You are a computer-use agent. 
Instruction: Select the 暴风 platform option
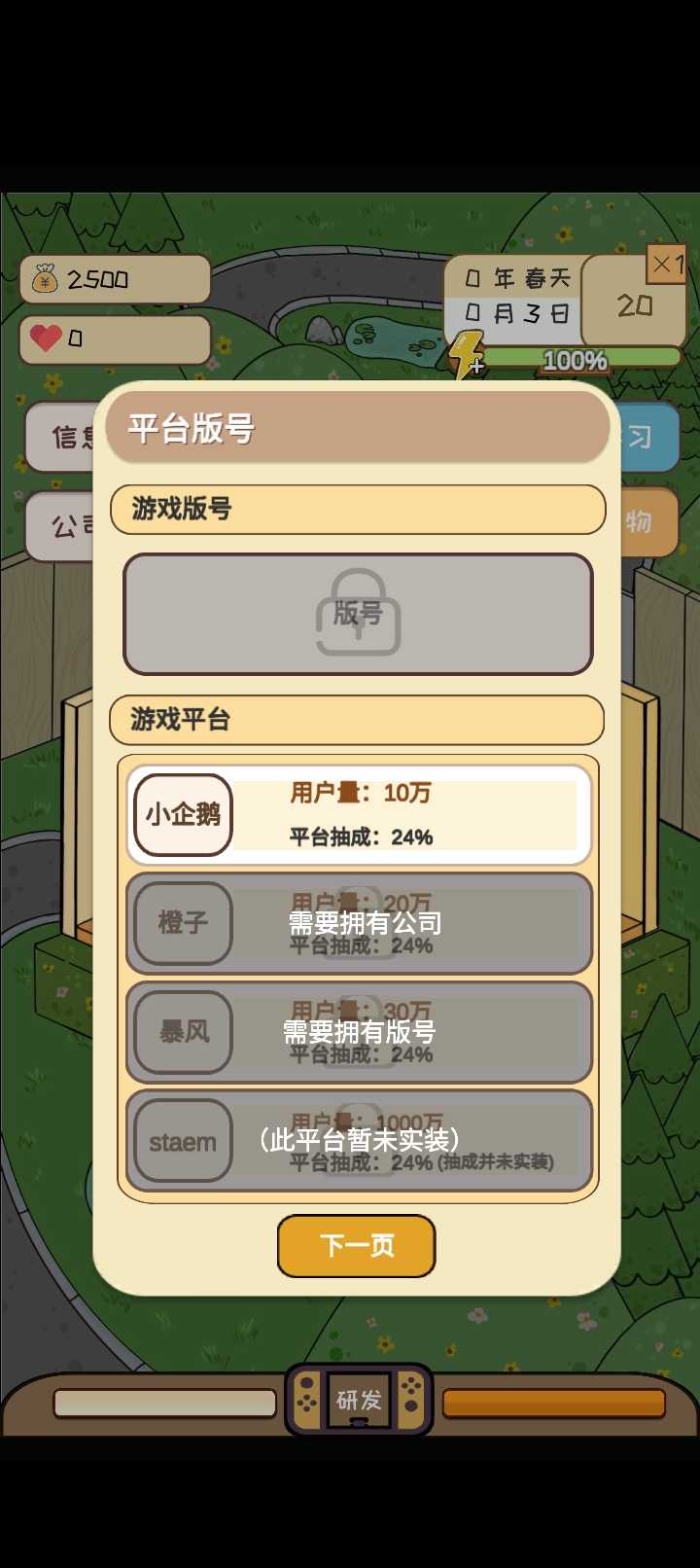coord(358,1032)
